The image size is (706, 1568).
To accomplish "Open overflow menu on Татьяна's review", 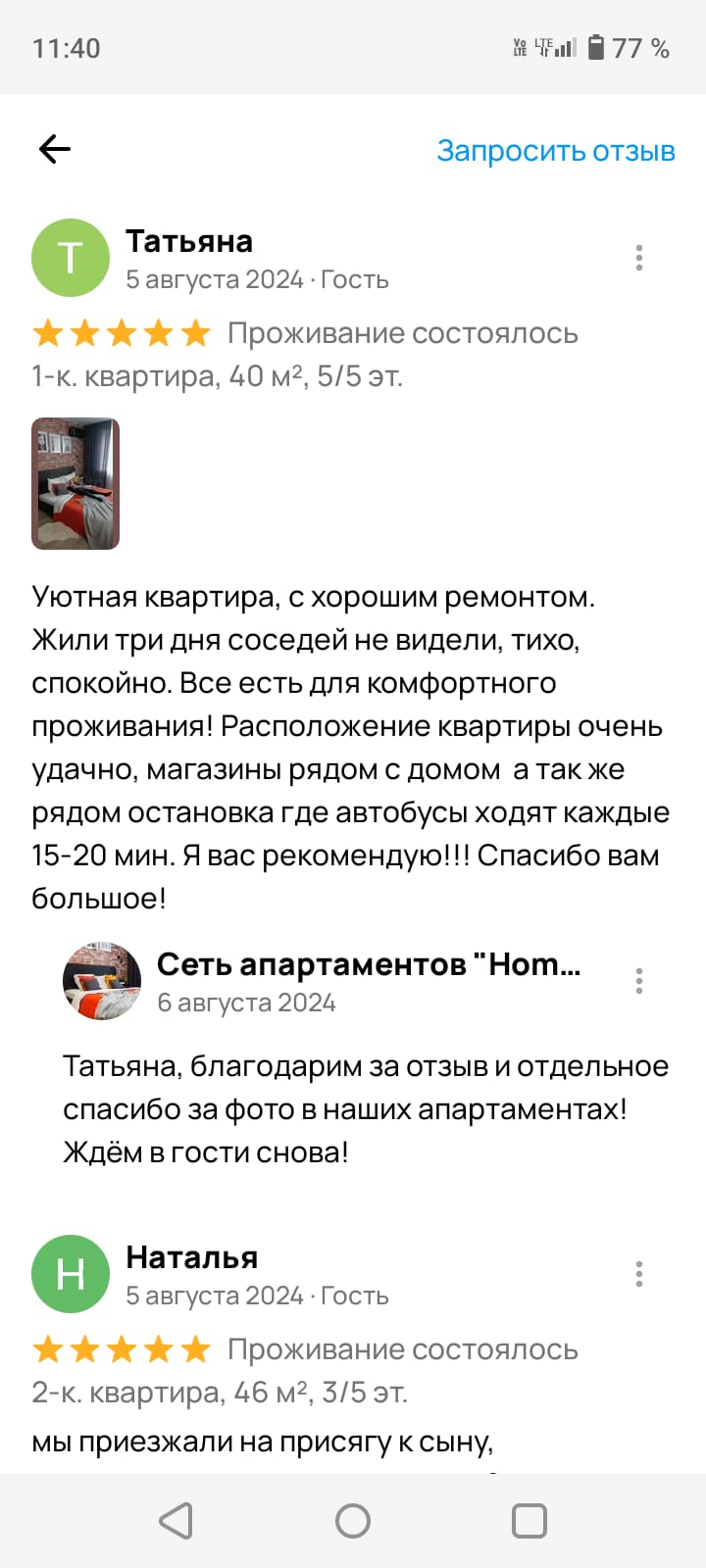I will (638, 258).
